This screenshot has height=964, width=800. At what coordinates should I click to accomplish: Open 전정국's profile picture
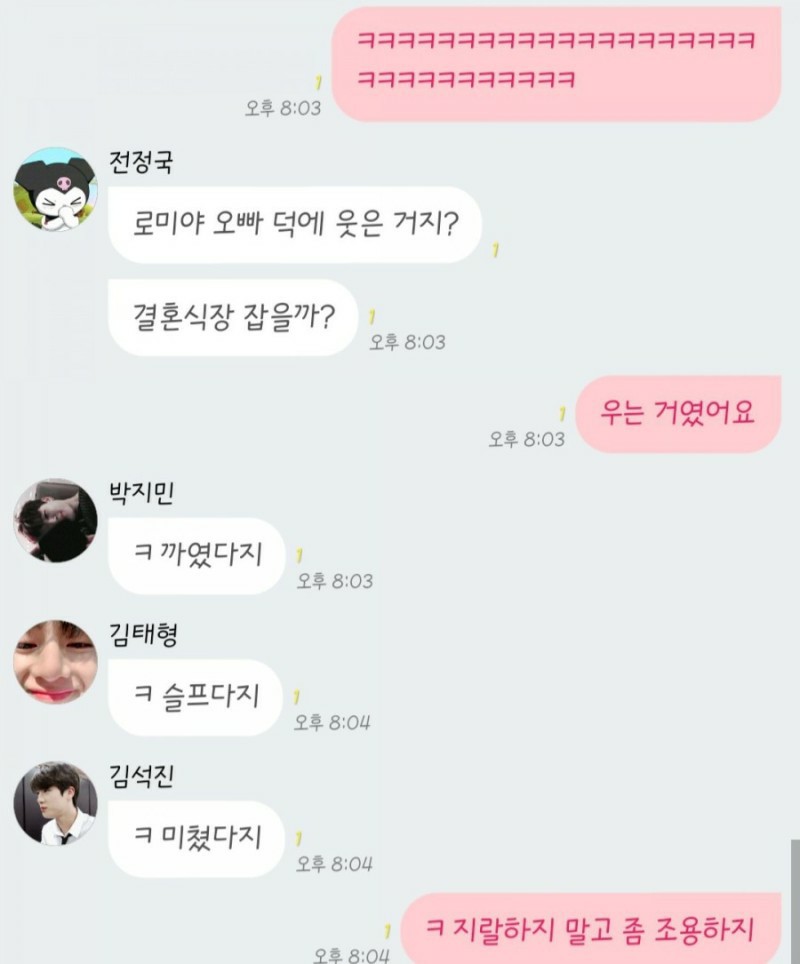[55, 189]
